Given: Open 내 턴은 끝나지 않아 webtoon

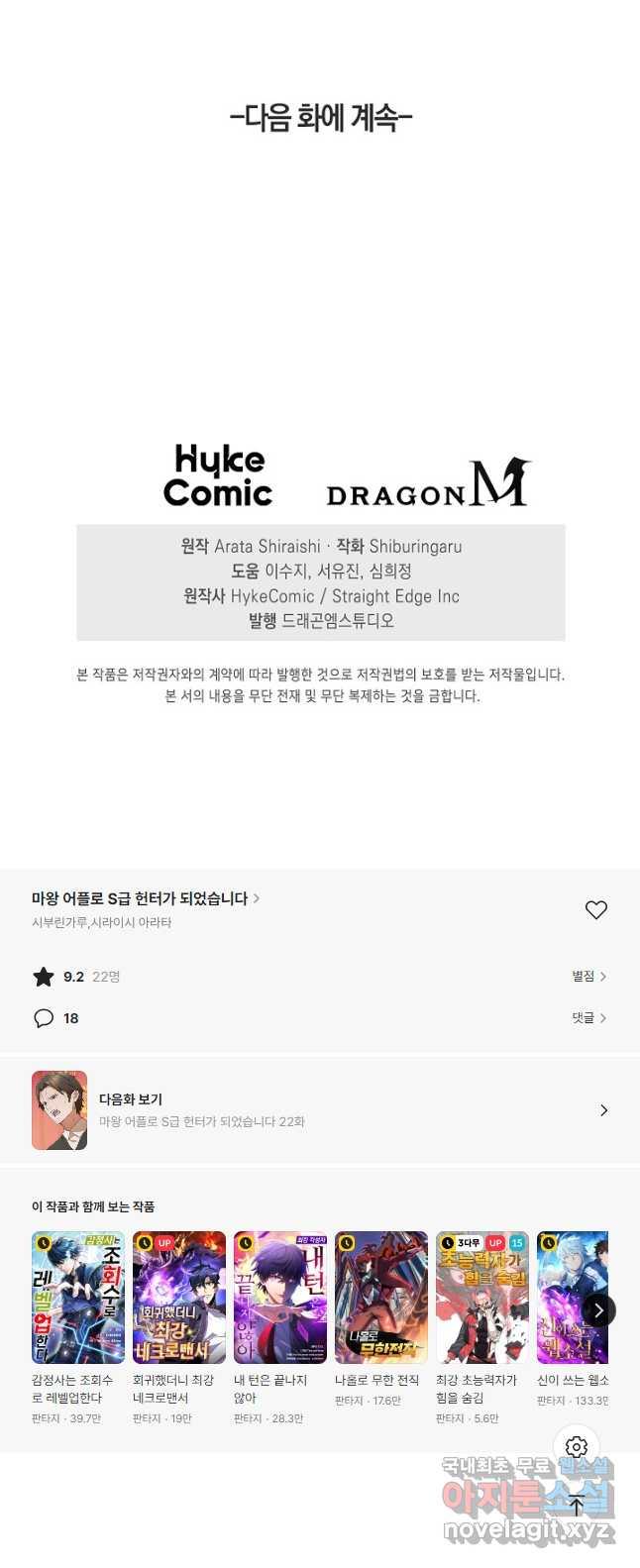Looking at the screenshot, I should point(279,1298).
